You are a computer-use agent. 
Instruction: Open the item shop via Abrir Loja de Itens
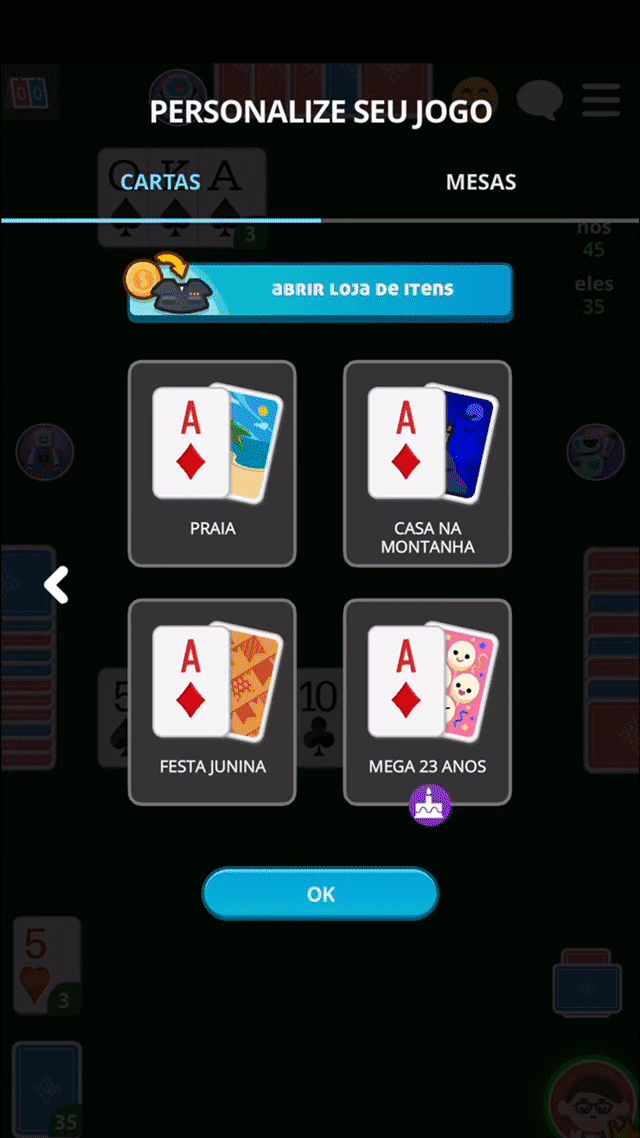click(320, 291)
